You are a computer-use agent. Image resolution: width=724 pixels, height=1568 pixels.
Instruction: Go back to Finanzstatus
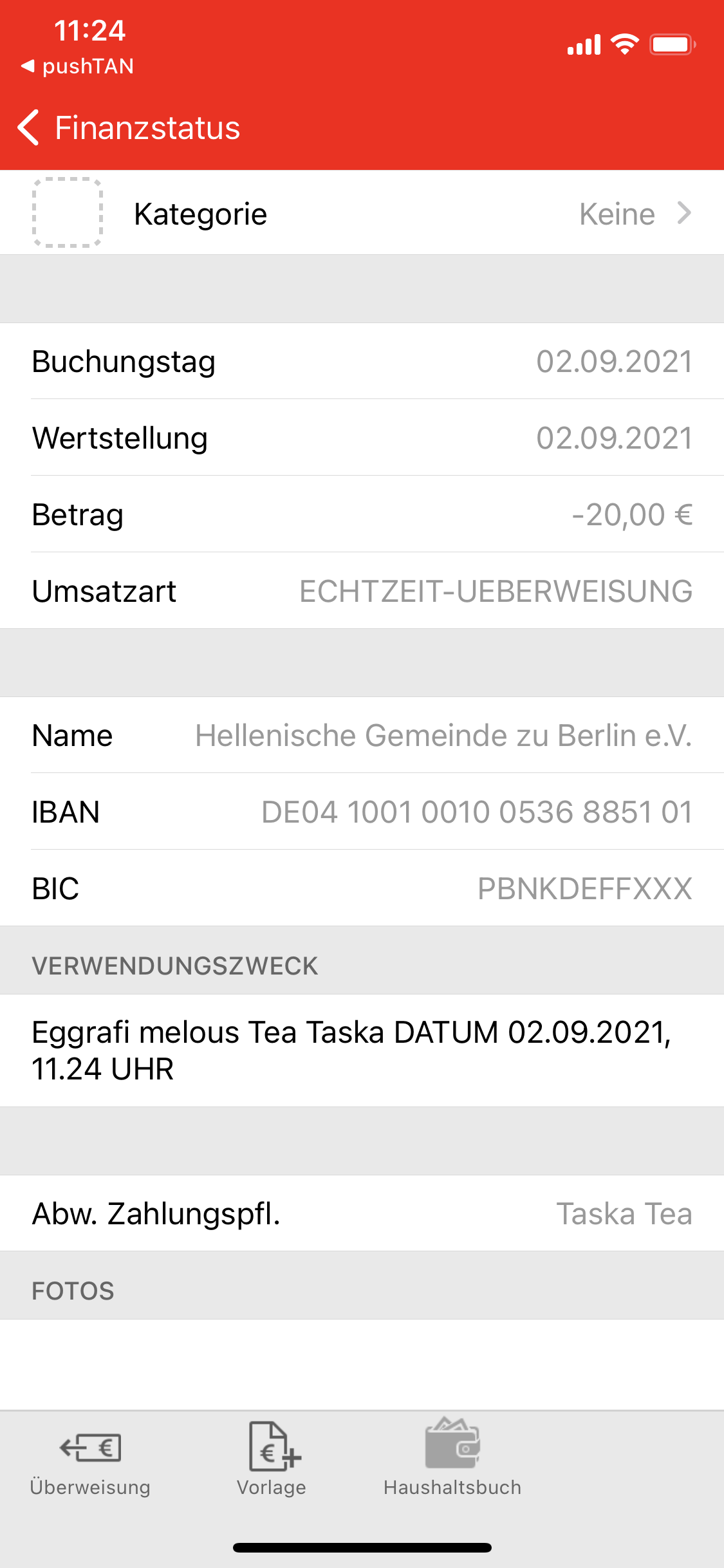[129, 127]
